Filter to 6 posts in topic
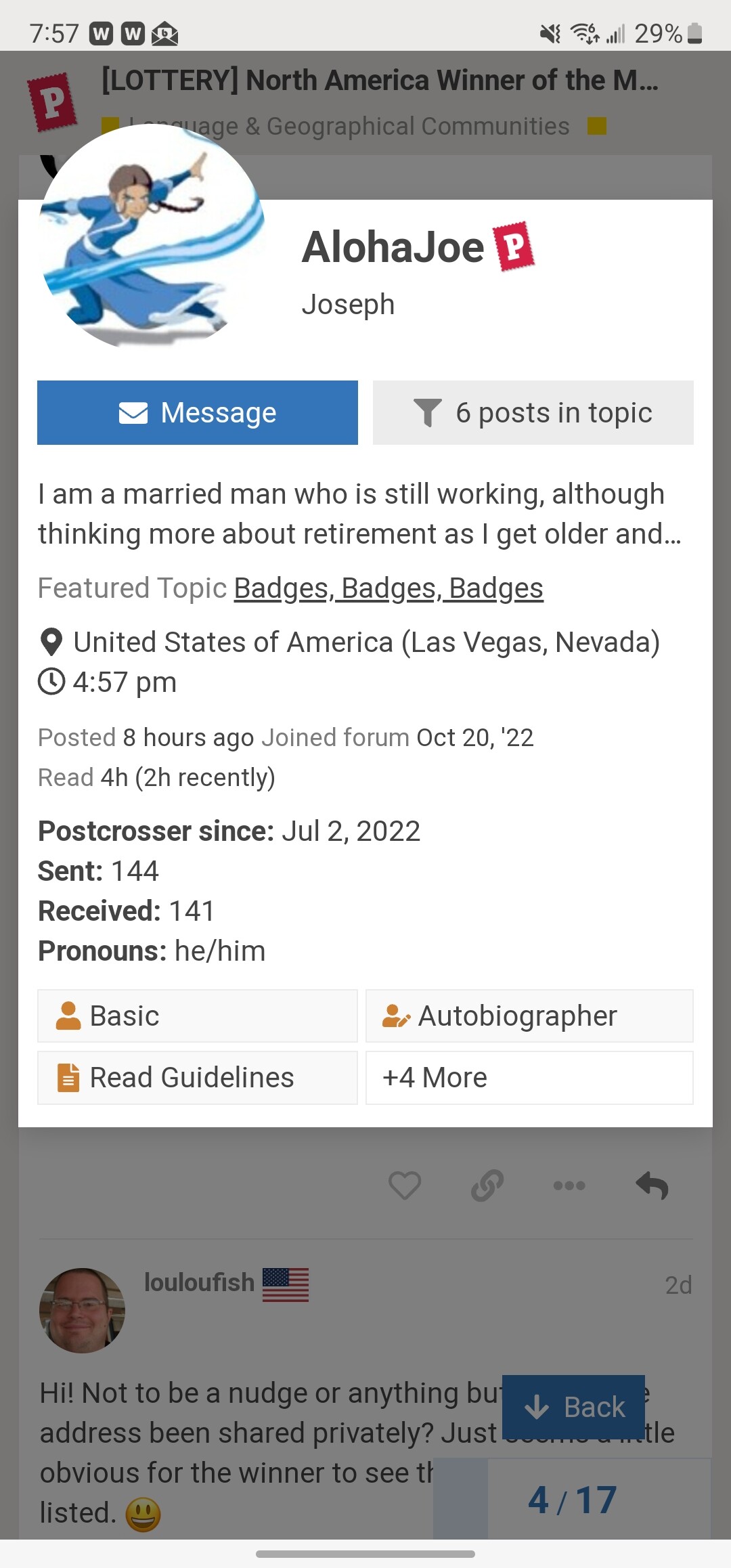Screen dimensions: 731x1568 533,412
